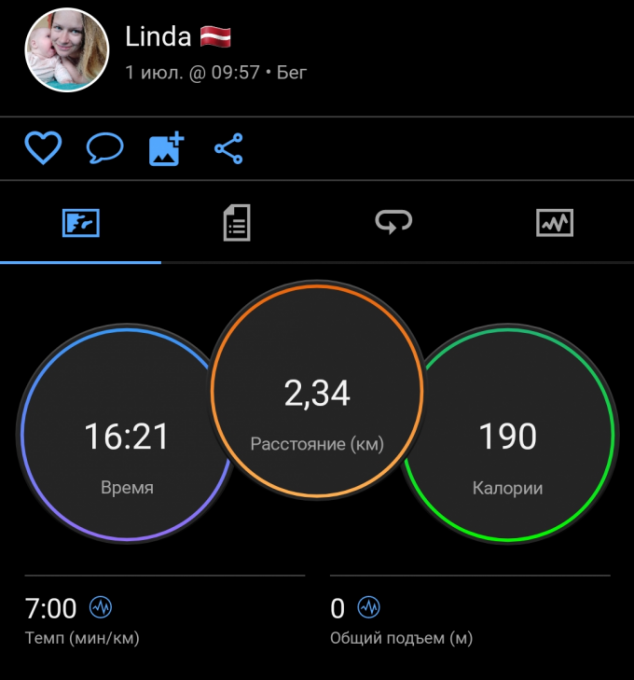This screenshot has height=680, width=634.
Task: Add a photo to the activity
Action: [166, 149]
